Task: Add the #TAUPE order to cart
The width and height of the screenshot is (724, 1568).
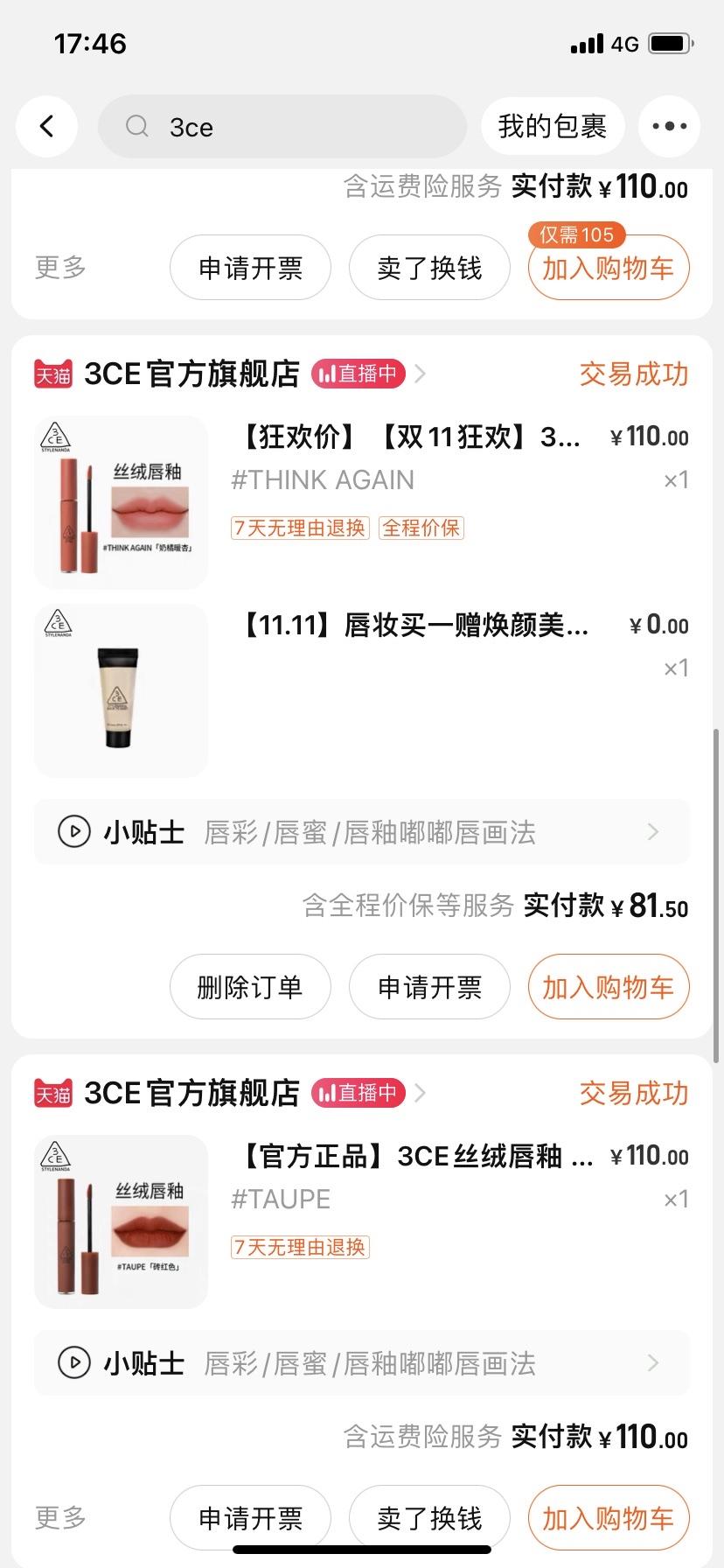Action: coord(608,1518)
